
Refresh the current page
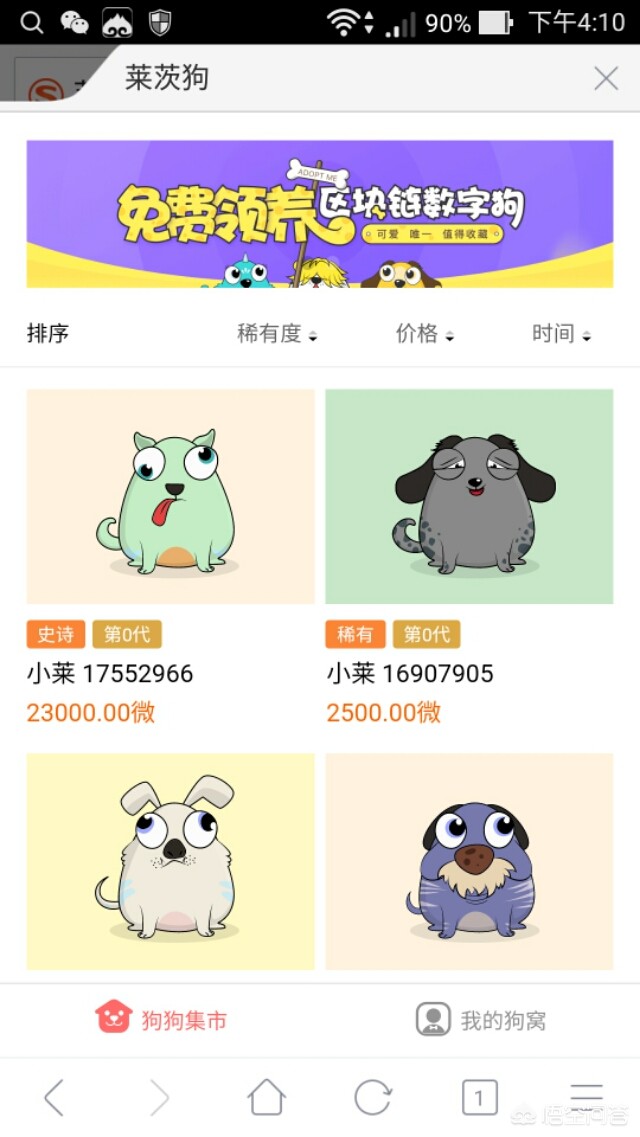click(x=373, y=1098)
